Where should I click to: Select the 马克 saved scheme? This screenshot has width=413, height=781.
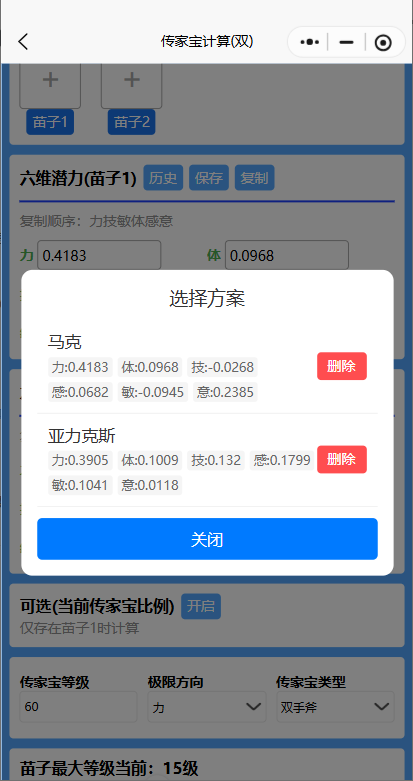point(177,367)
